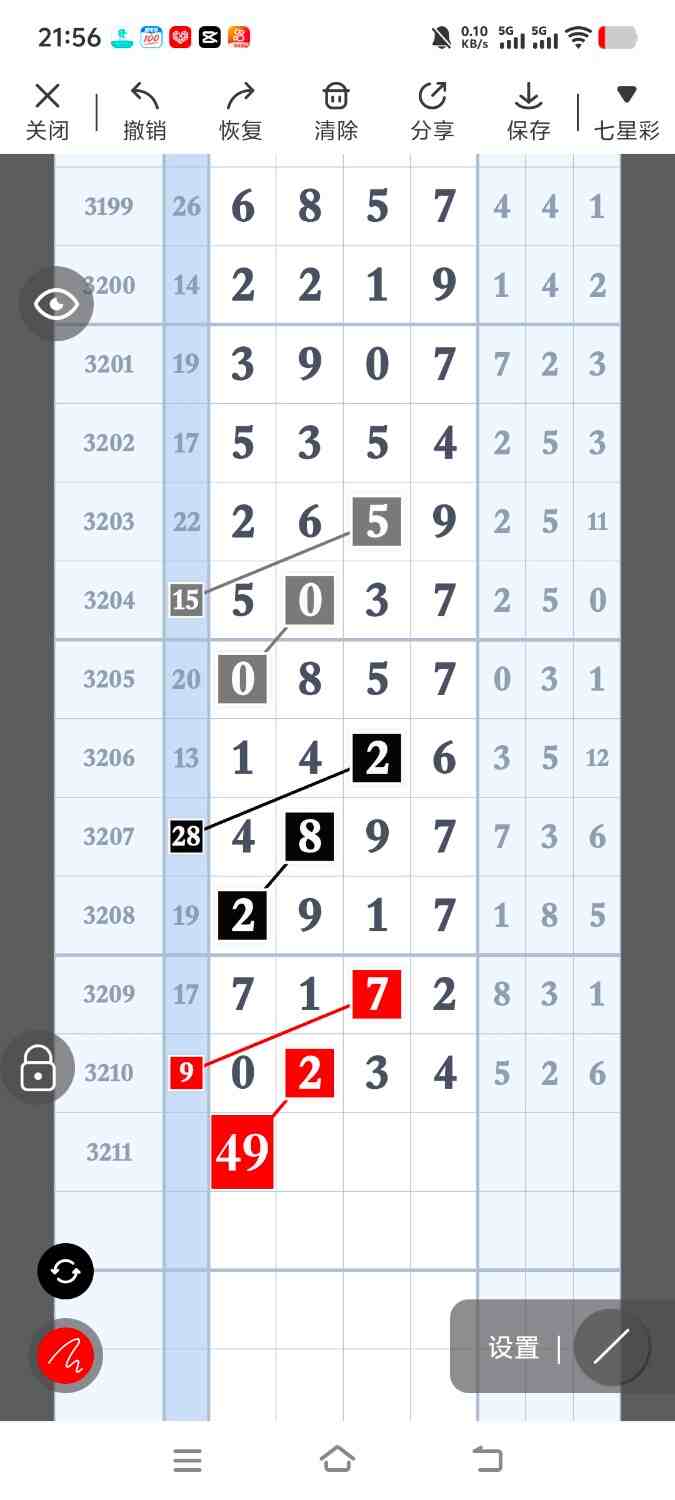Redo the action with 恢复

coord(240,111)
